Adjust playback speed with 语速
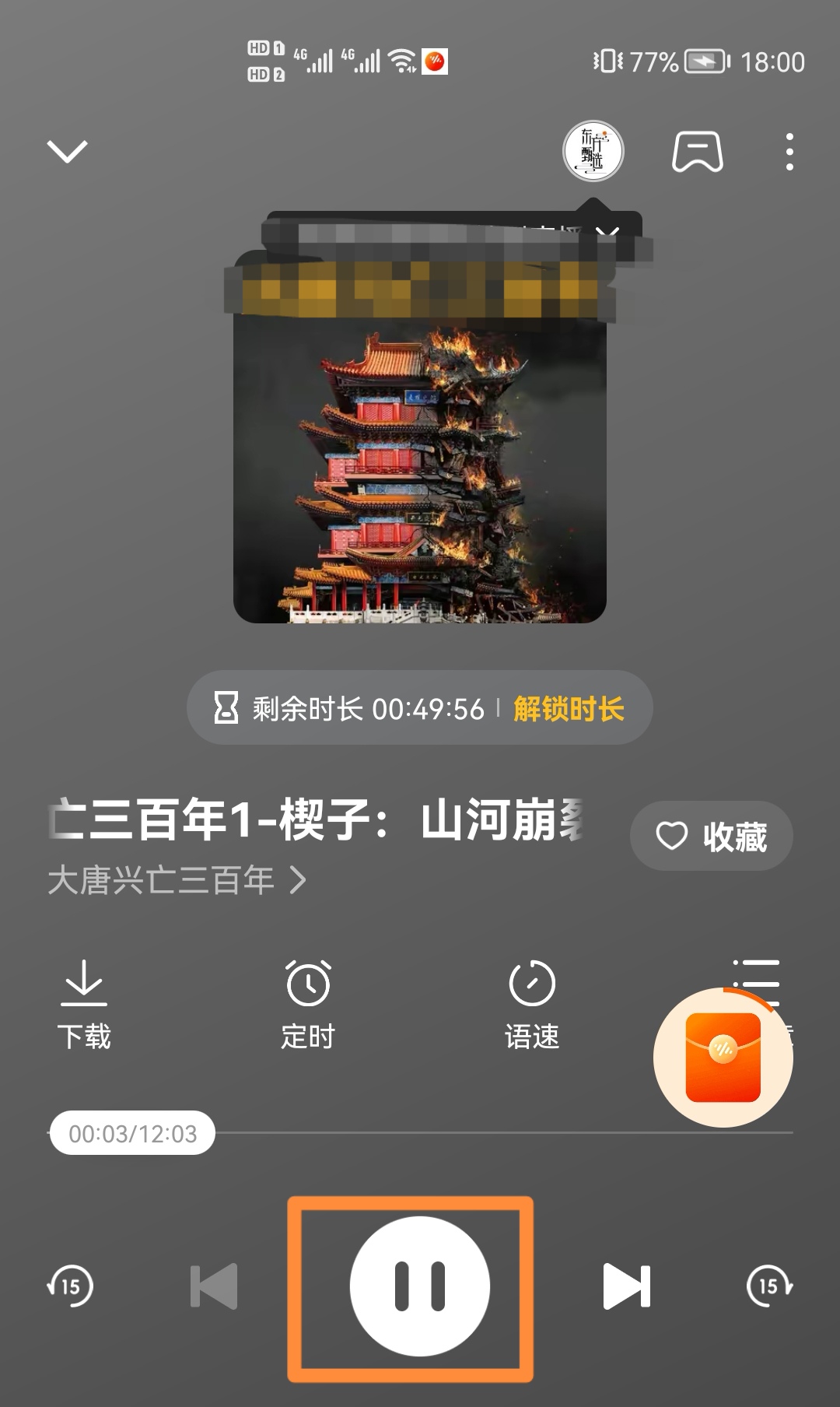Image resolution: width=840 pixels, height=1407 pixels. 532,1005
